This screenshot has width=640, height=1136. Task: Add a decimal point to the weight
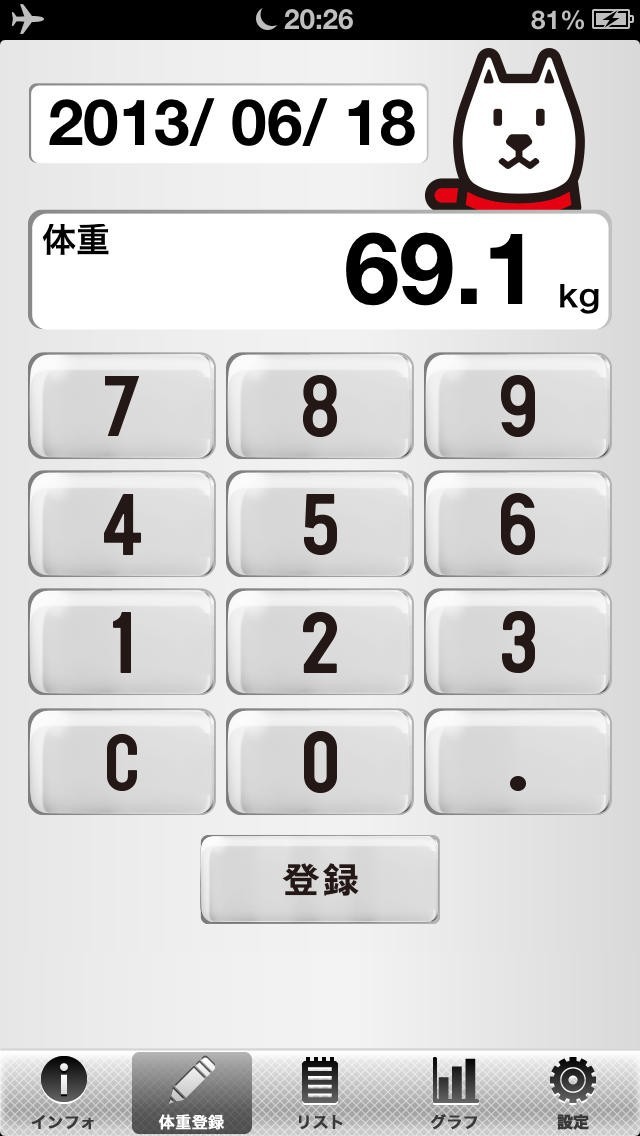pyautogui.click(x=517, y=761)
